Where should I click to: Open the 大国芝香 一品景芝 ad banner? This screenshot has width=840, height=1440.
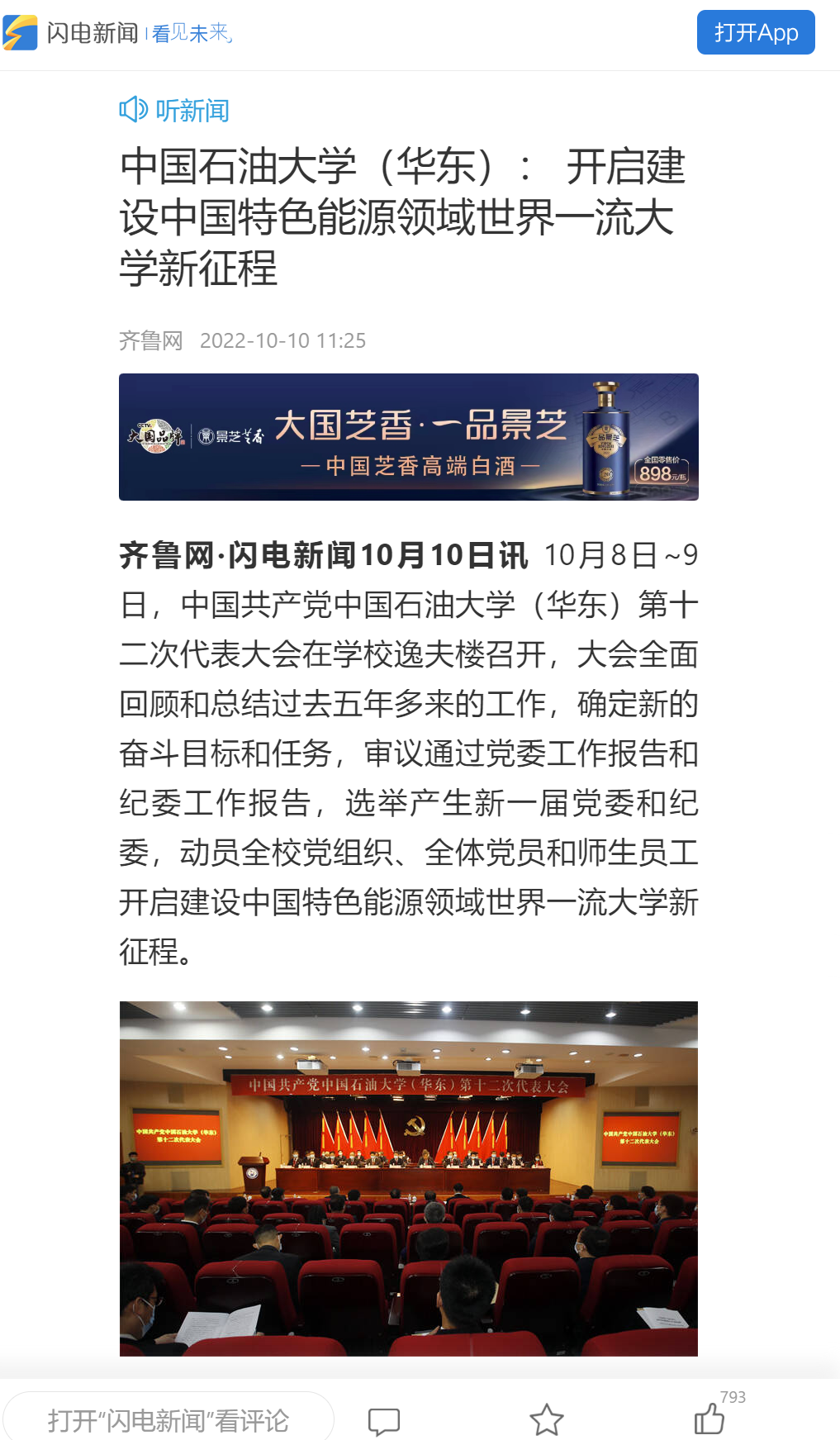pyautogui.click(x=408, y=437)
